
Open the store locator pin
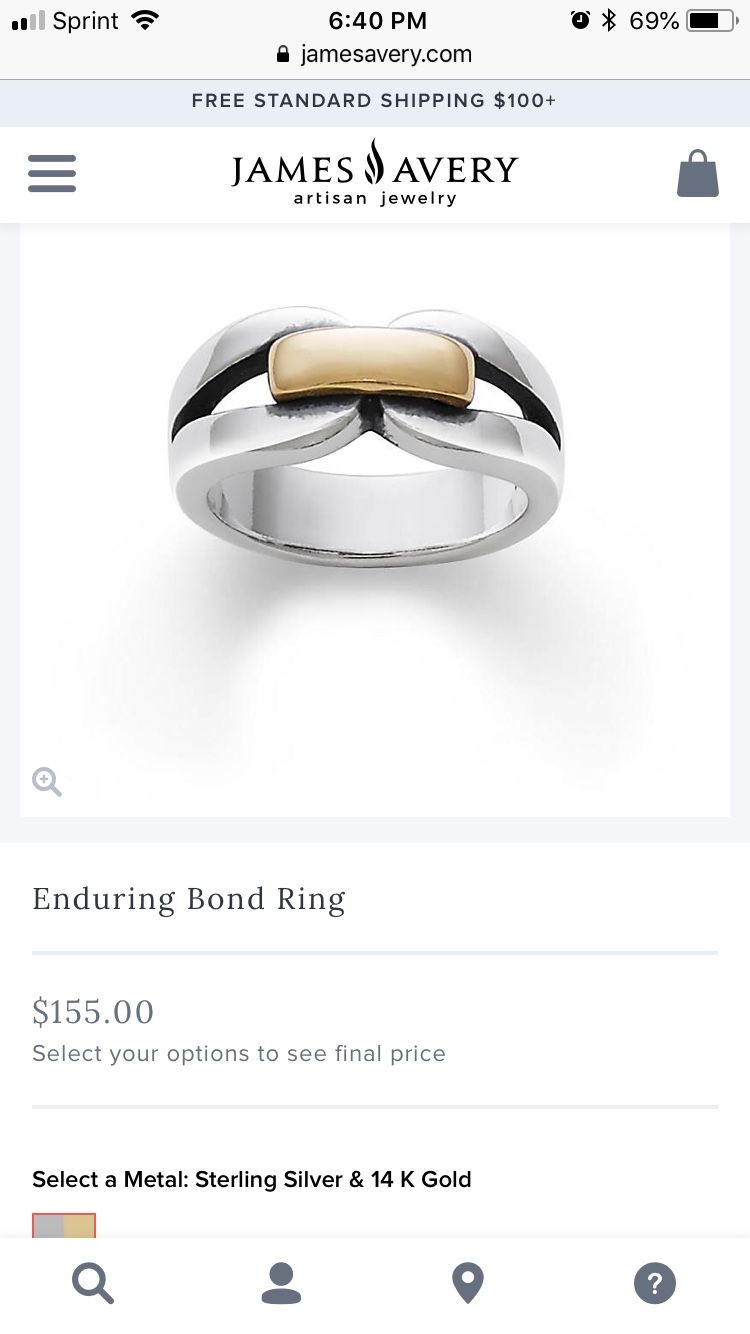coord(468,1282)
